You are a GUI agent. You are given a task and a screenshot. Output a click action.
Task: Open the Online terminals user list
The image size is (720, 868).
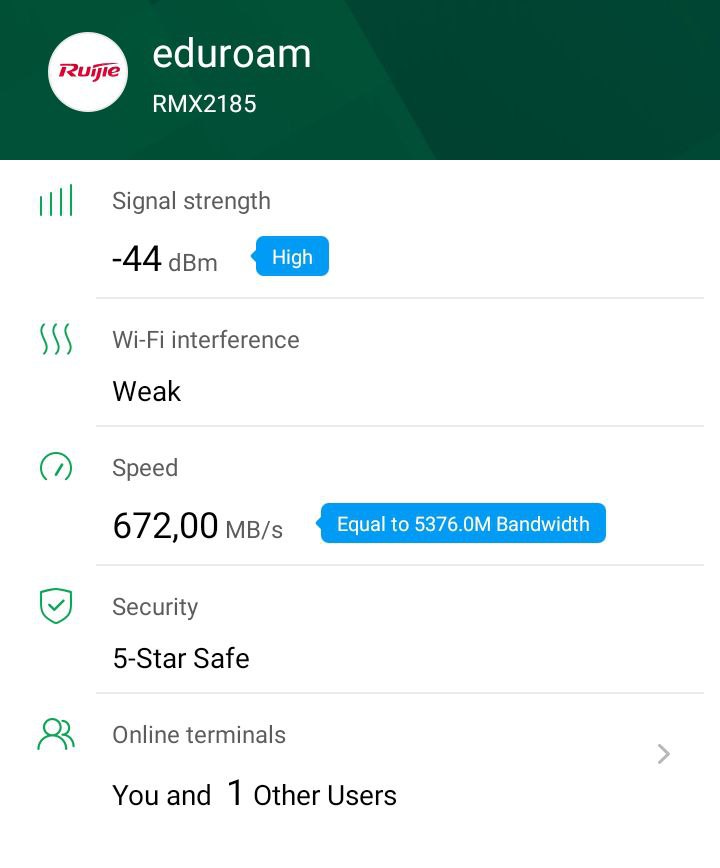pyautogui.click(x=663, y=754)
